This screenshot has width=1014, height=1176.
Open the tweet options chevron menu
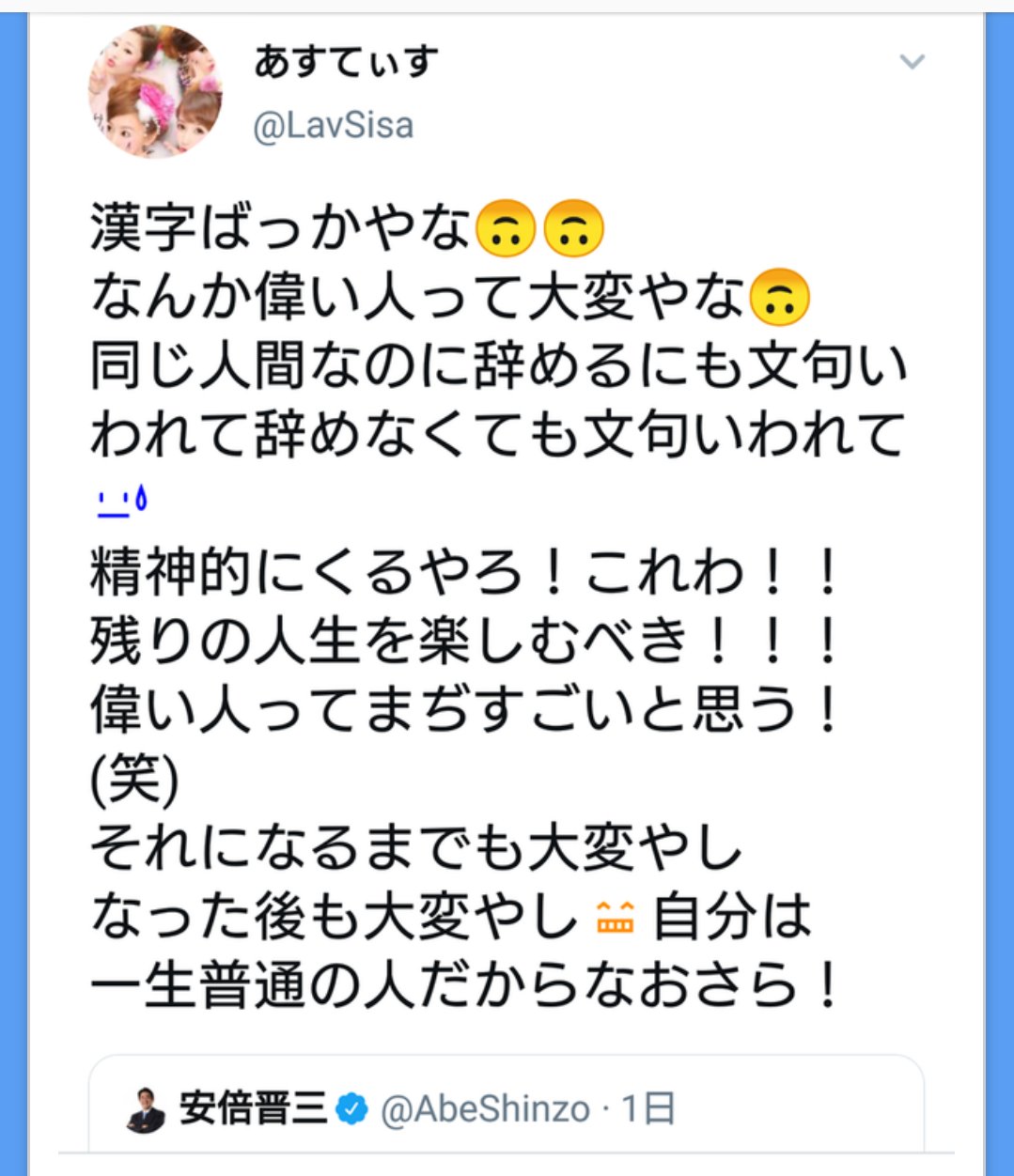click(x=912, y=63)
